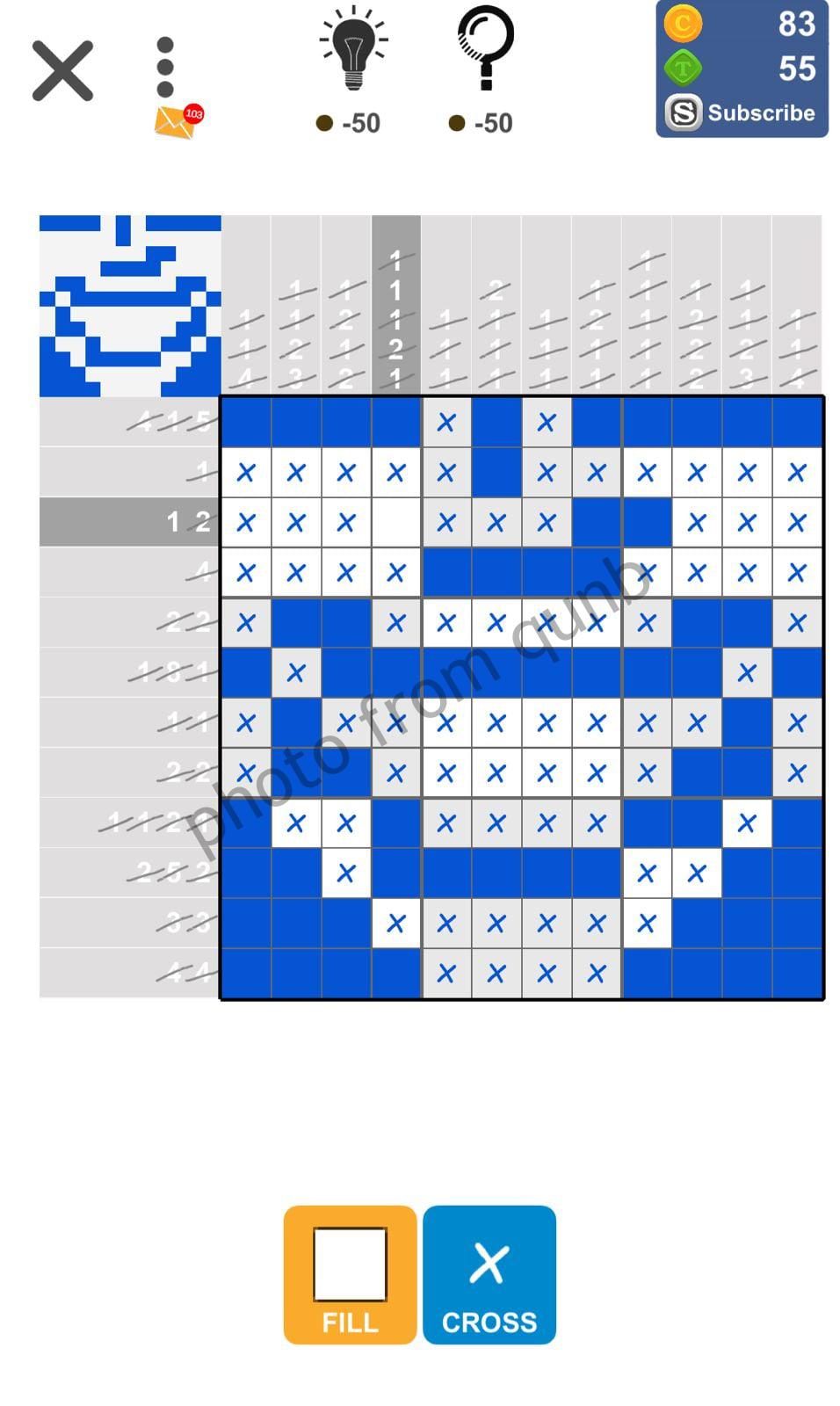Click an empty white grid cell
840x1406 pixels.
coord(395,521)
